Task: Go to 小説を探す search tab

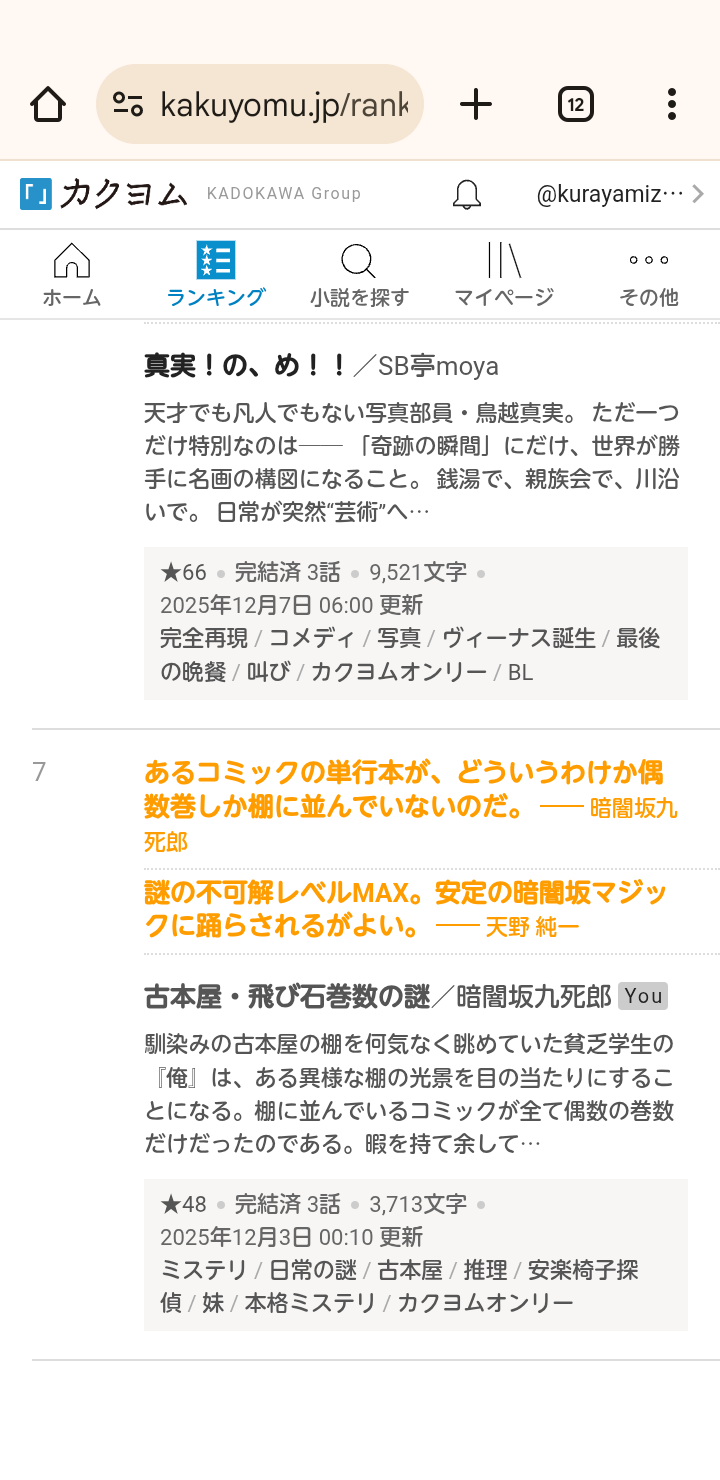Action: coord(359,275)
